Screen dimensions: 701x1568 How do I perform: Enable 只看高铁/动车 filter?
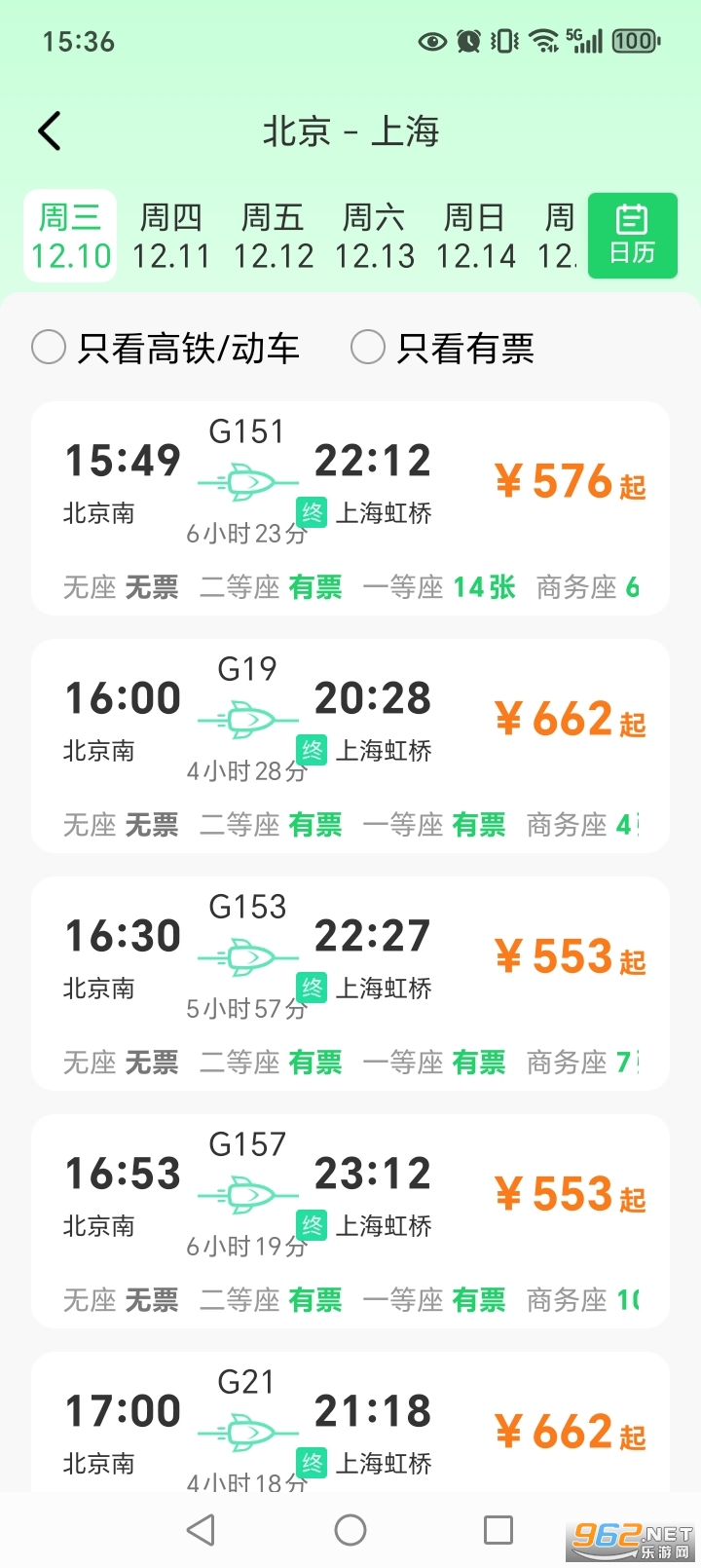tap(49, 347)
